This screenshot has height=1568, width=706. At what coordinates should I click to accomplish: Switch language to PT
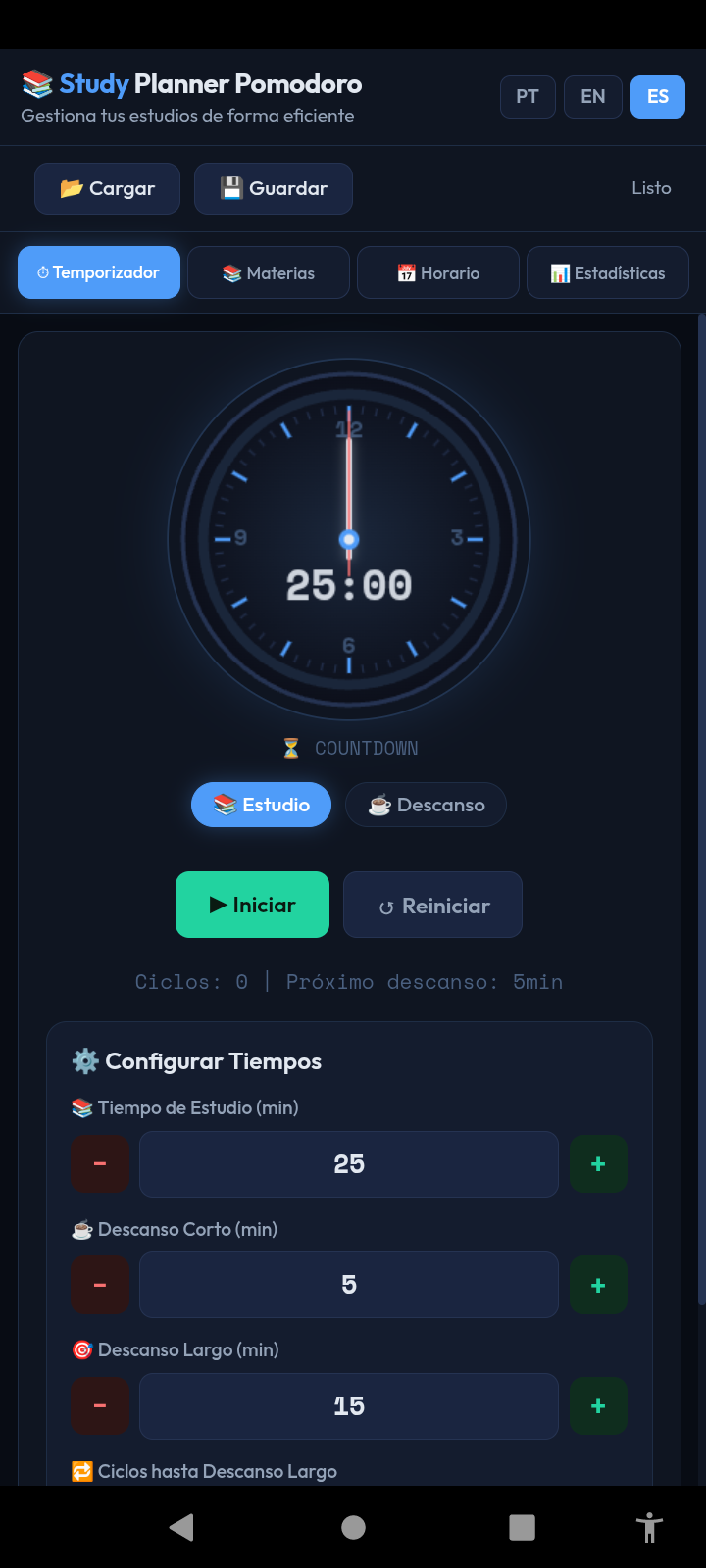pos(528,97)
